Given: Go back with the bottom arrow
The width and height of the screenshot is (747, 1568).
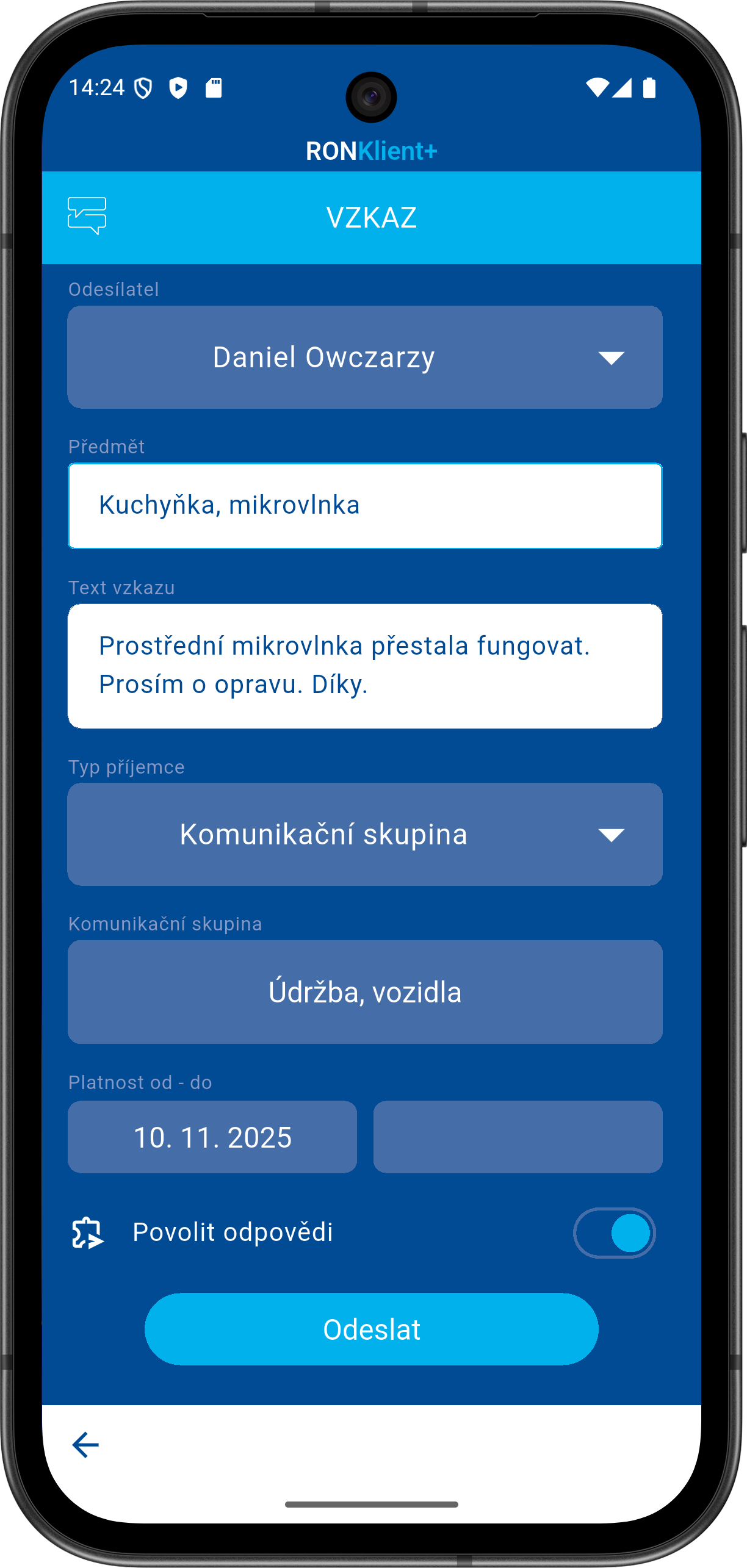Looking at the screenshot, I should (x=85, y=1445).
